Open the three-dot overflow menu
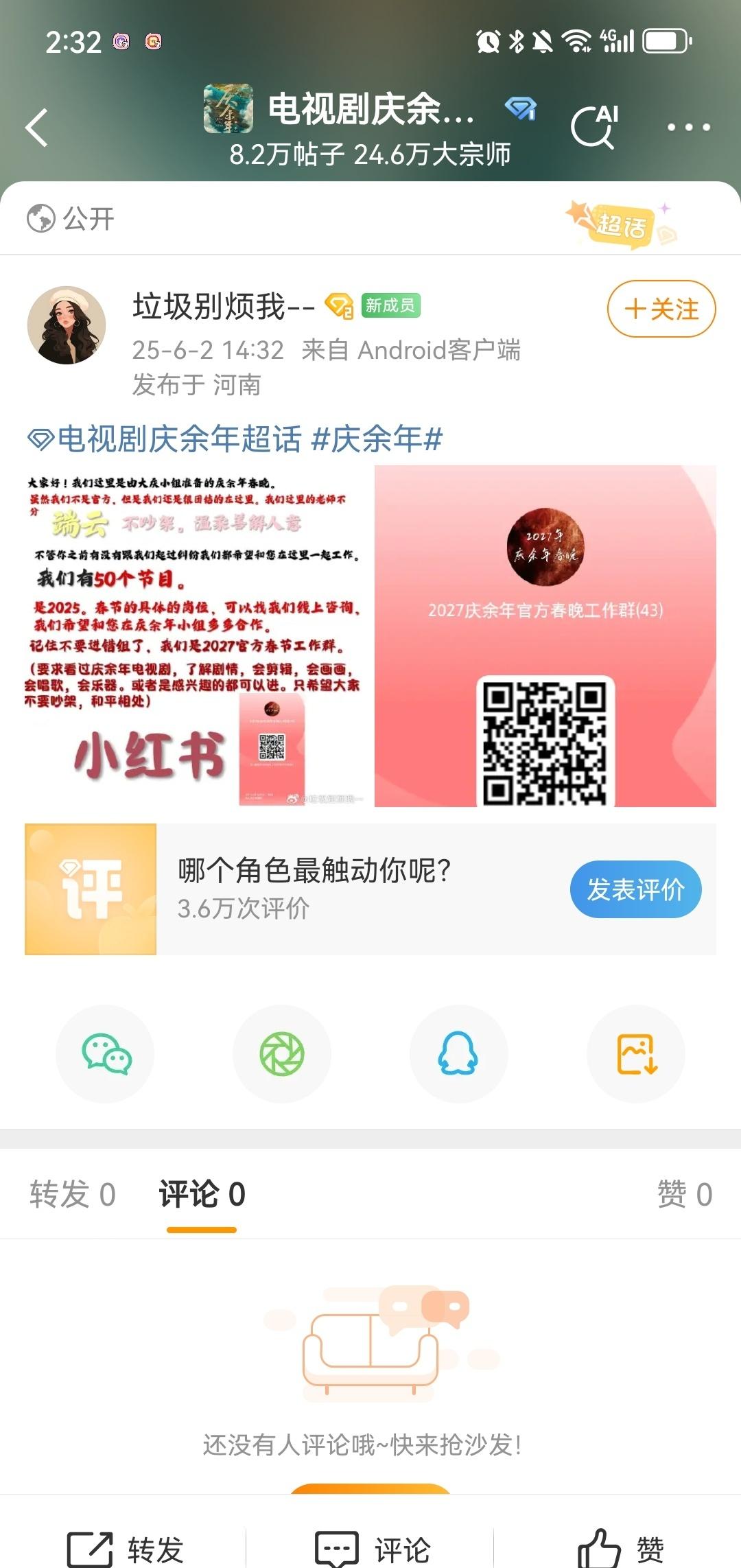The image size is (741, 1568). click(688, 128)
